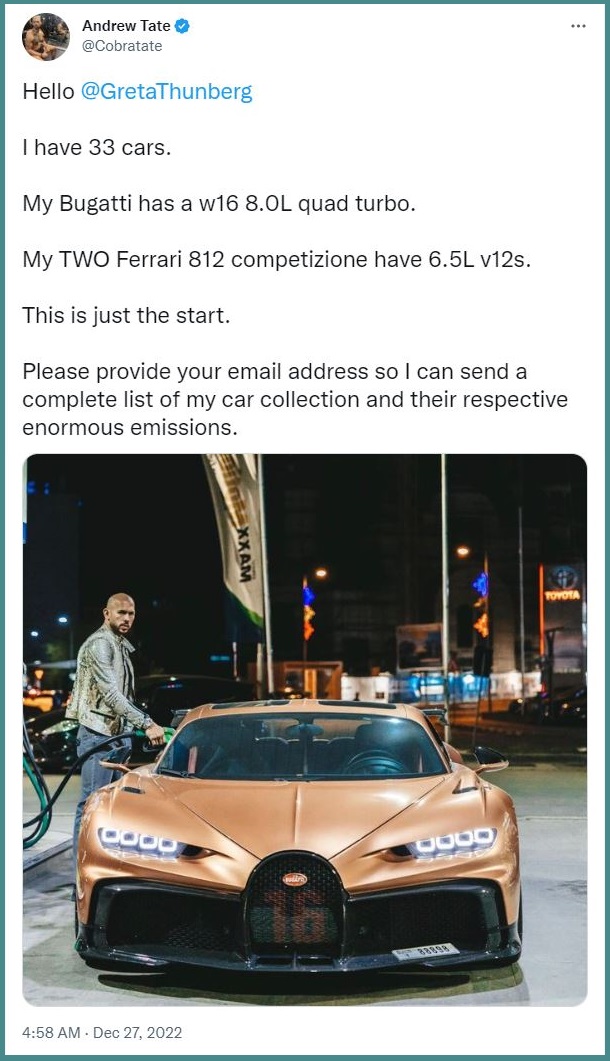The width and height of the screenshot is (610, 1061).
Task: Open the @GretaThunberg mention link
Action: pos(167,91)
